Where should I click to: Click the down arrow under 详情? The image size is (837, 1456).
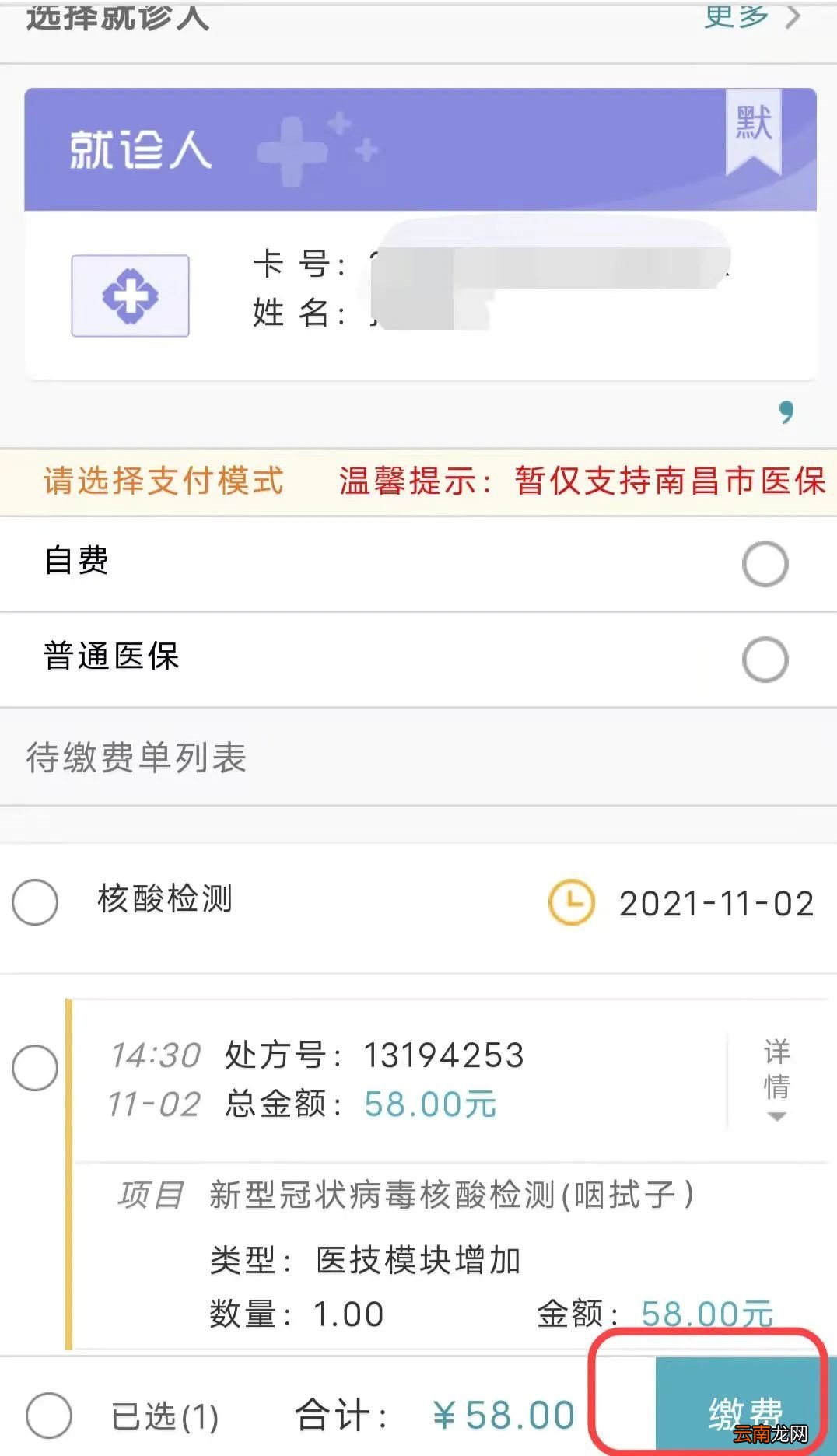[775, 1115]
